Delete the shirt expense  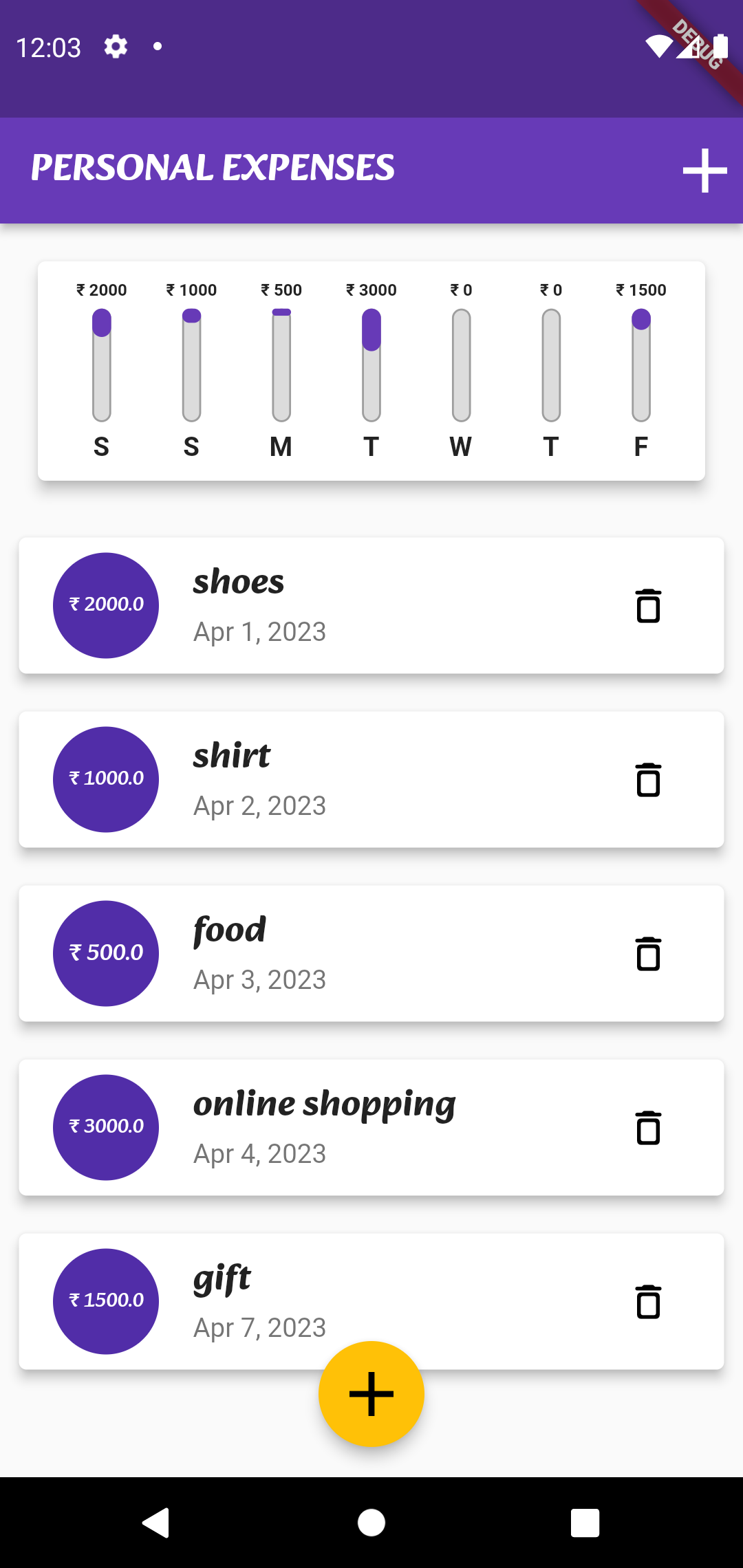(x=647, y=779)
